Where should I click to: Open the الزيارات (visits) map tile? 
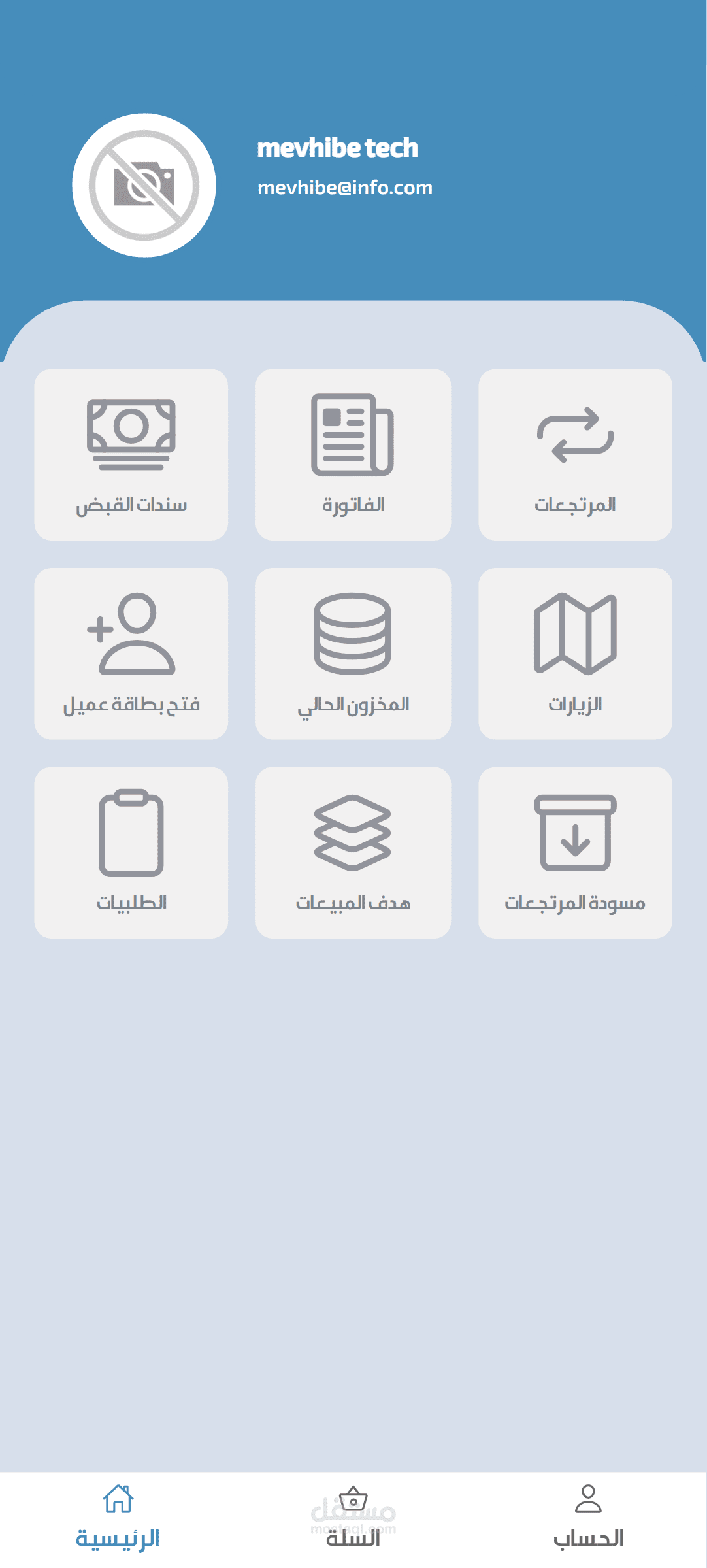tap(575, 654)
